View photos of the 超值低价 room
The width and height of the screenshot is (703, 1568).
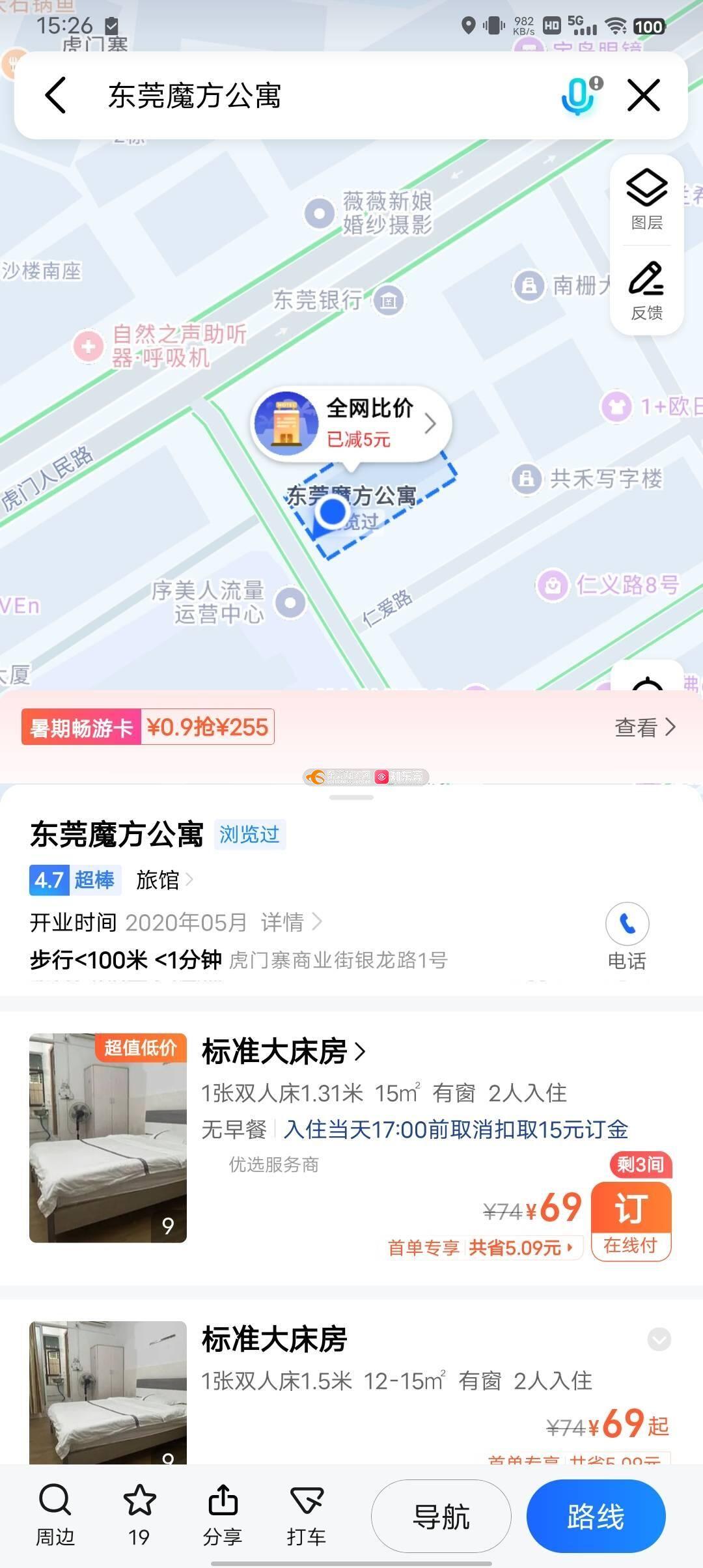point(108,1138)
